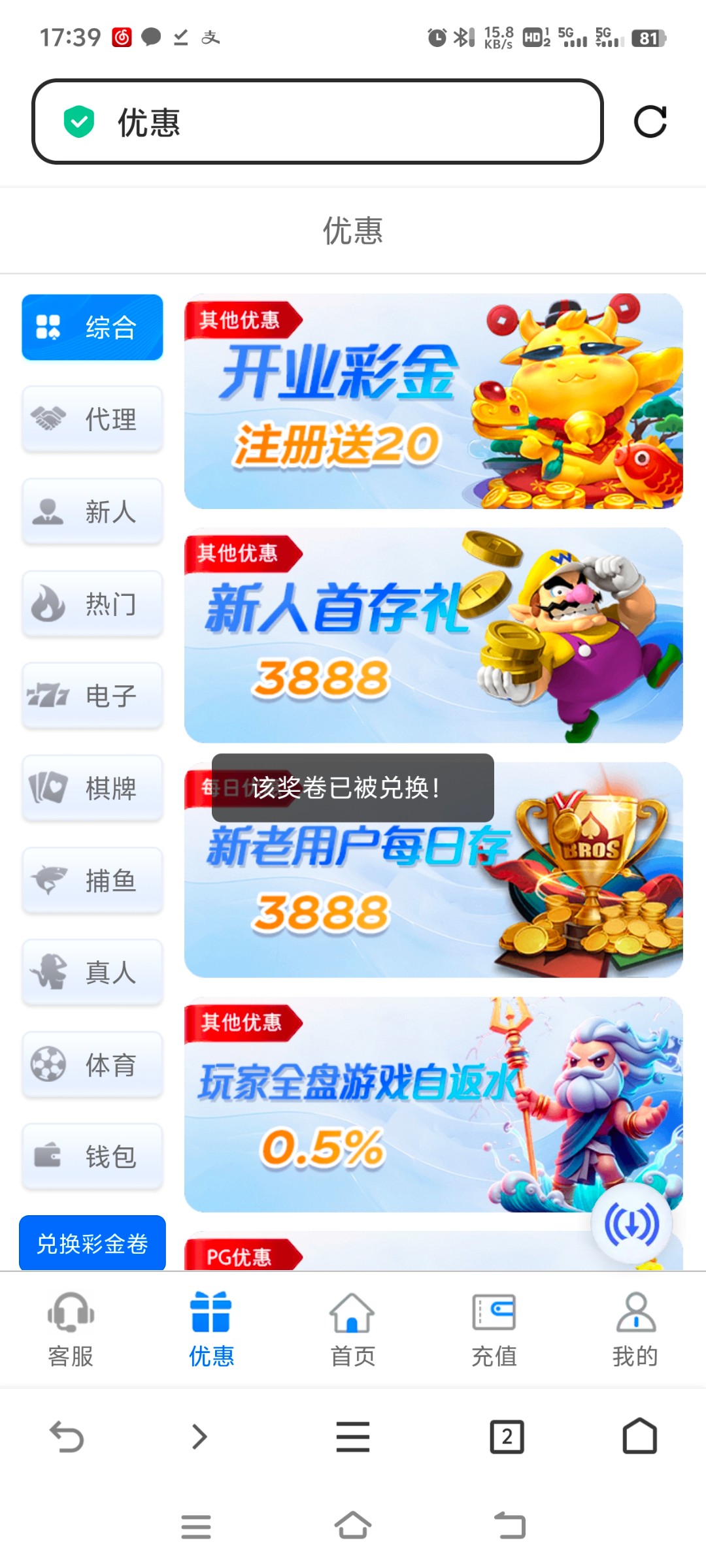Go back with the browser back arrow

point(67,1437)
